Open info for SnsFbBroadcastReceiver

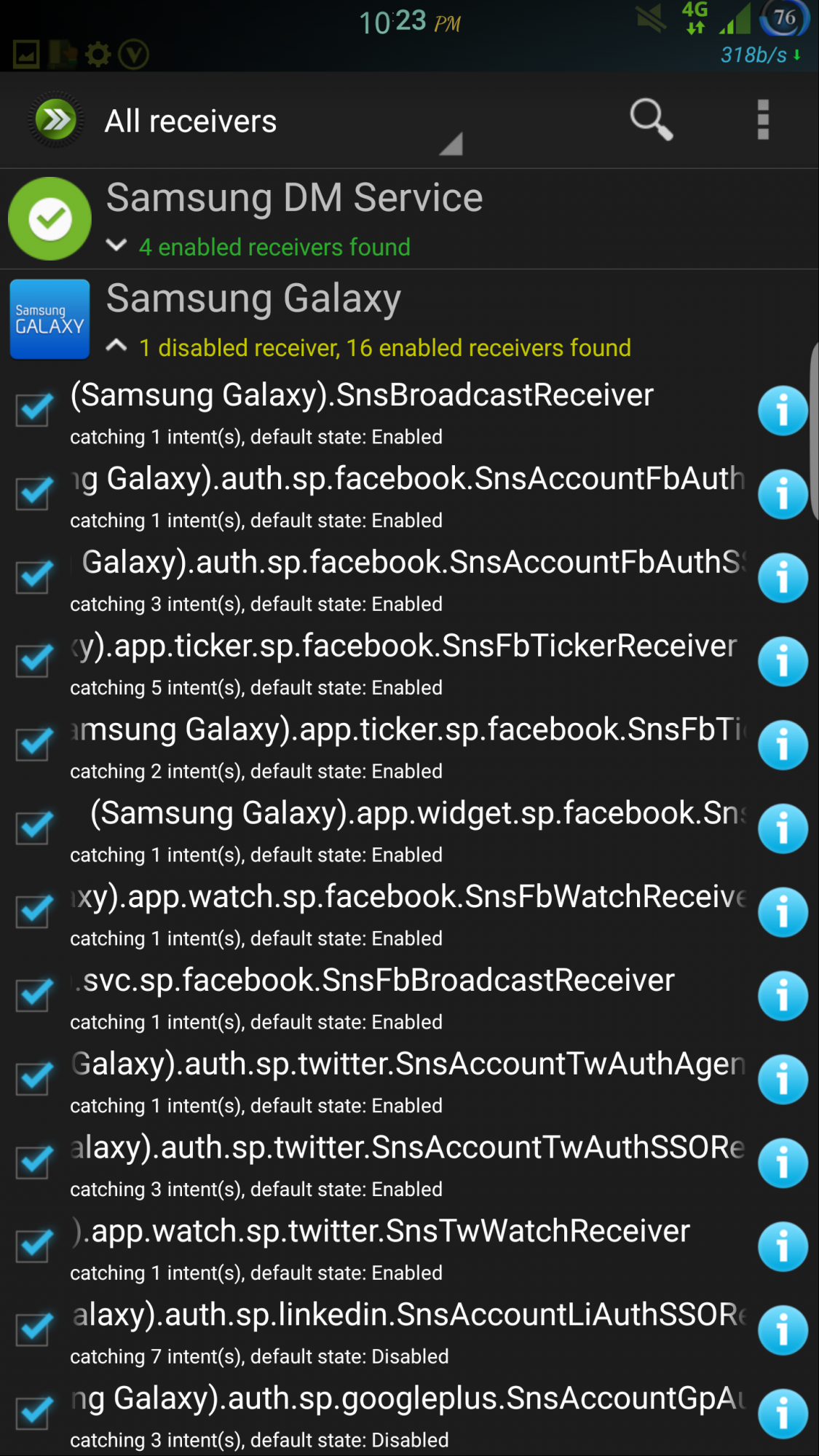pos(783,996)
